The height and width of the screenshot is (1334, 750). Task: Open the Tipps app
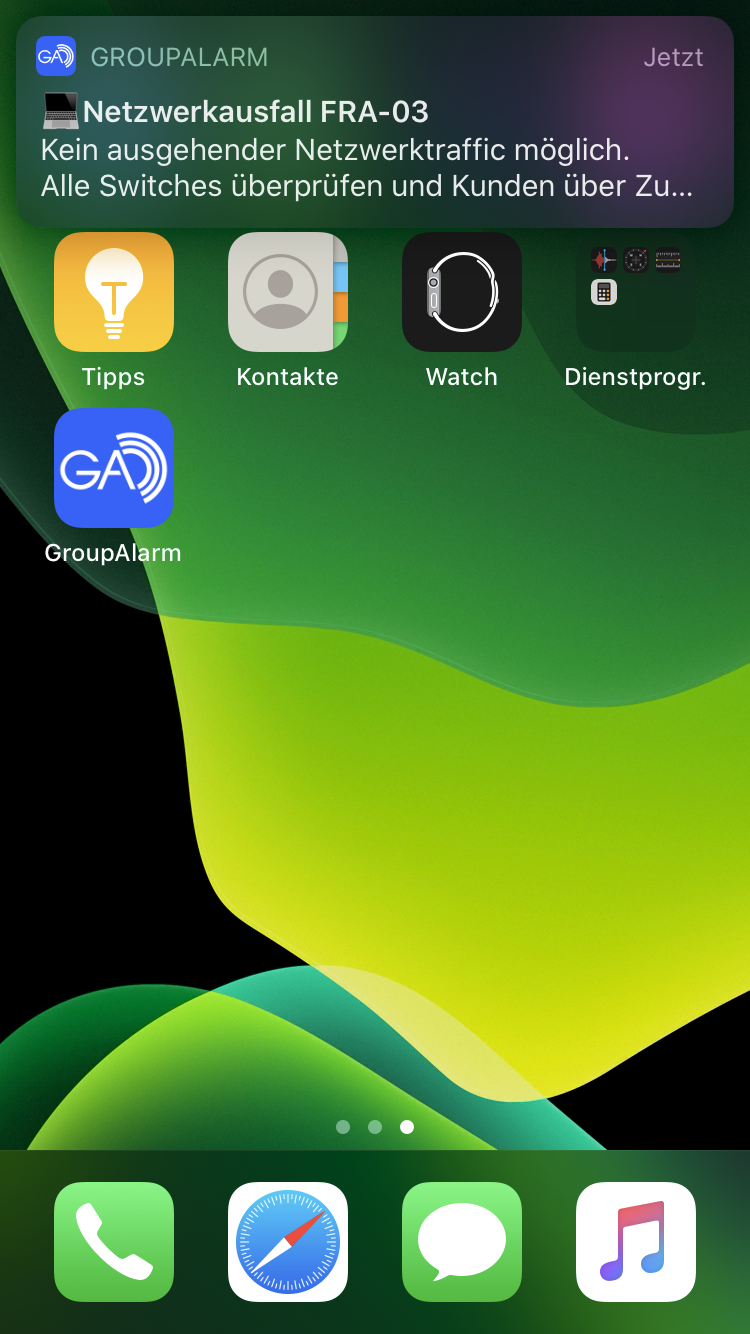coord(114,292)
